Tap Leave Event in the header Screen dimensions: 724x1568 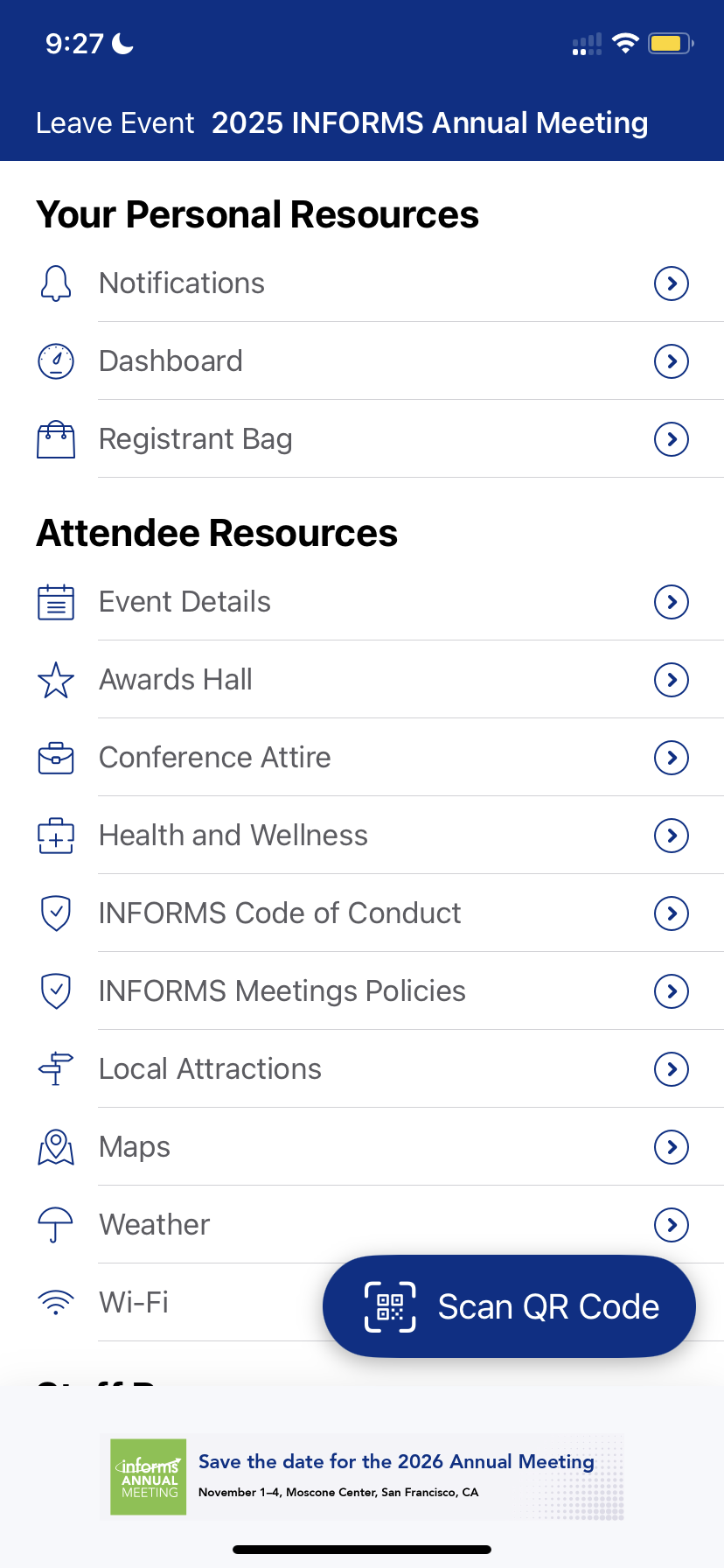115,123
